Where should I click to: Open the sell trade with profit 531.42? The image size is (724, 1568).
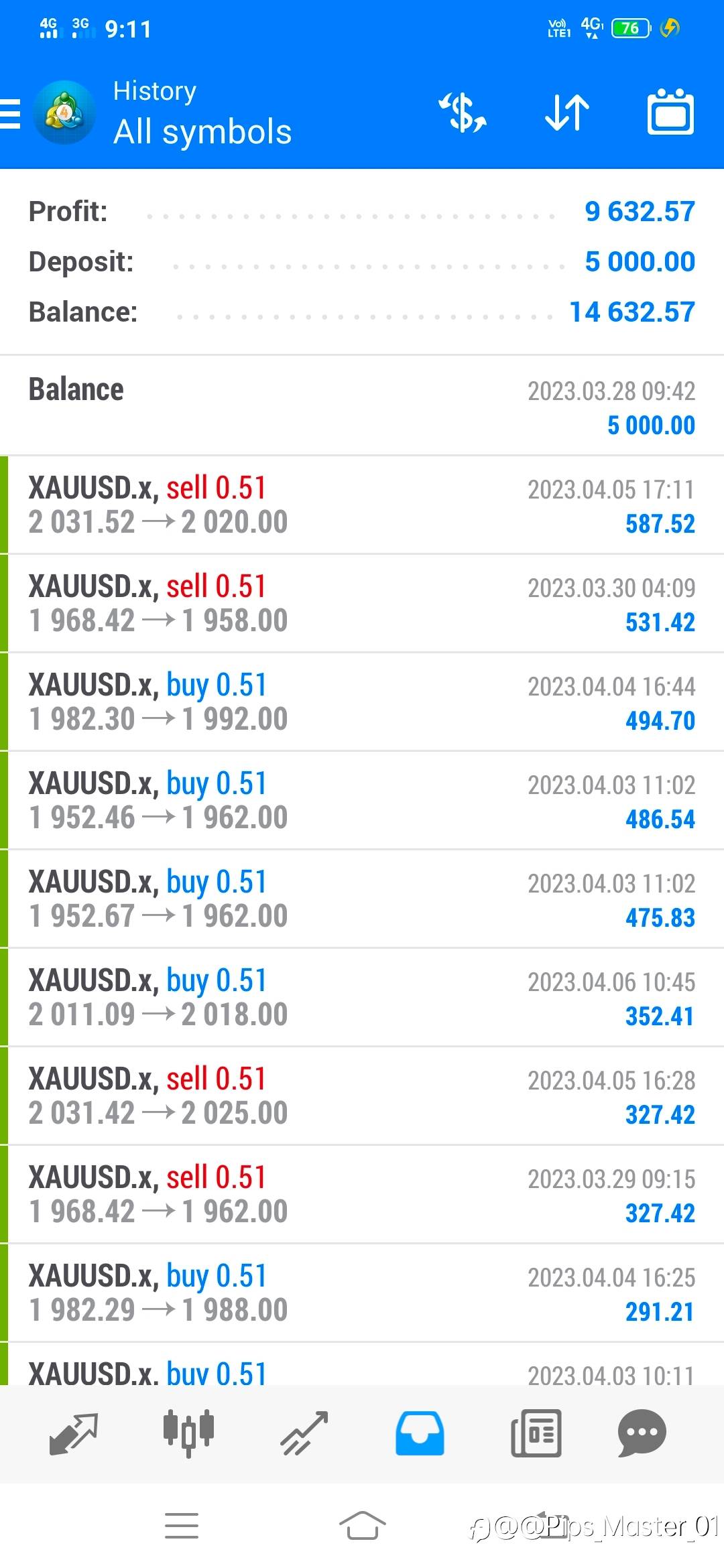click(x=362, y=604)
